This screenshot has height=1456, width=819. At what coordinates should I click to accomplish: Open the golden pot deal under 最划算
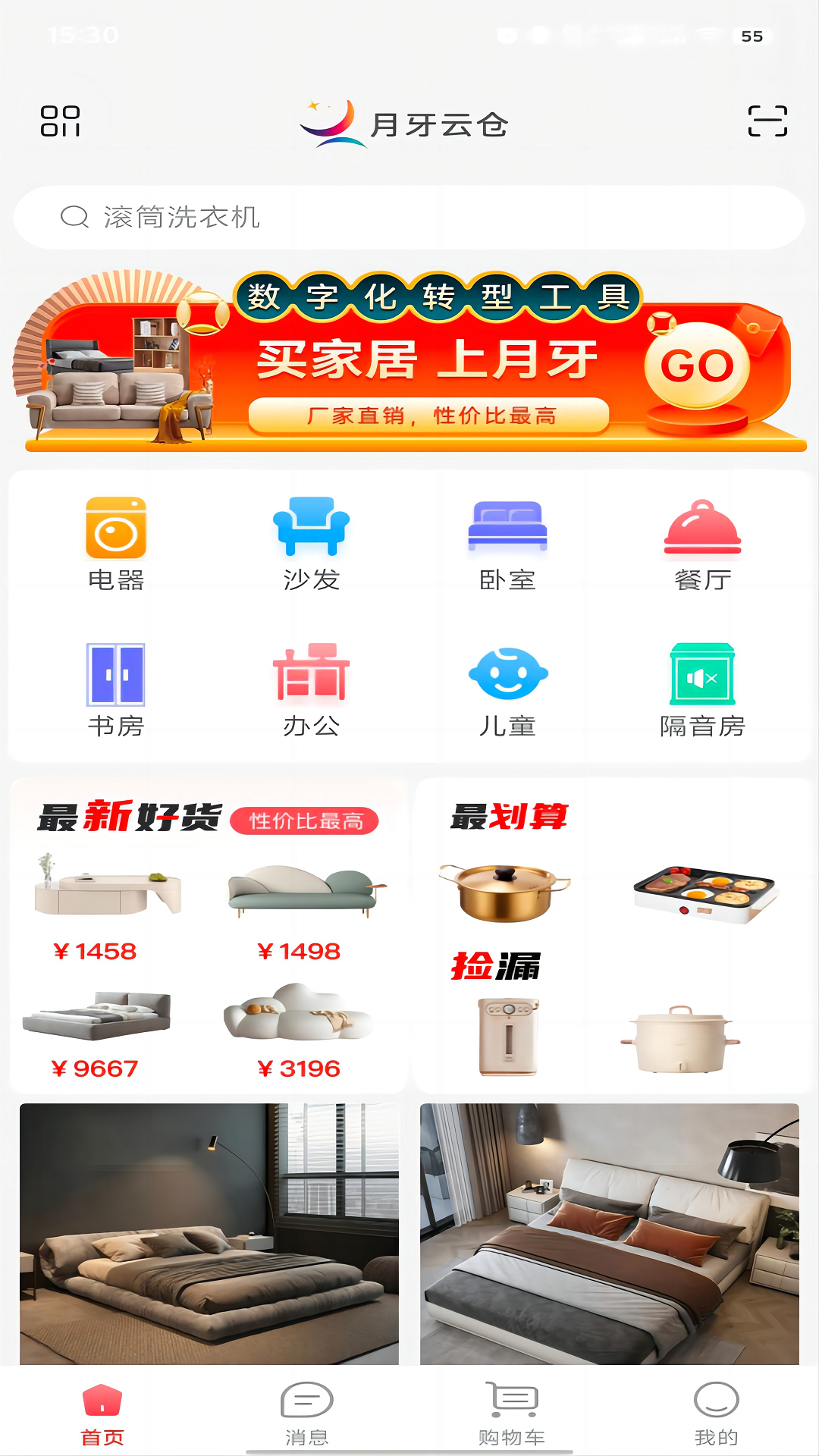[x=507, y=887]
